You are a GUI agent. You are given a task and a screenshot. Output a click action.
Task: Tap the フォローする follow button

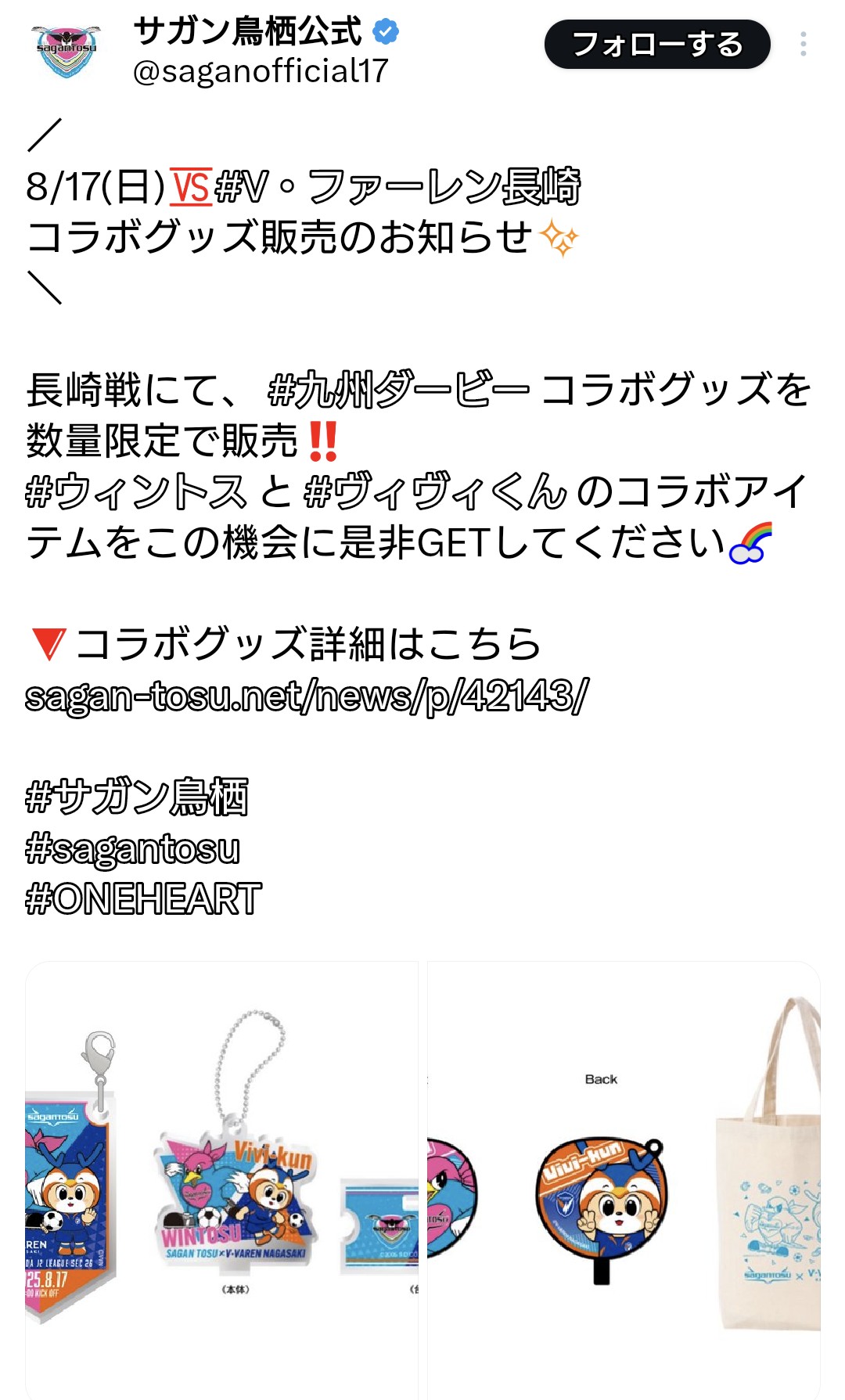click(x=657, y=45)
